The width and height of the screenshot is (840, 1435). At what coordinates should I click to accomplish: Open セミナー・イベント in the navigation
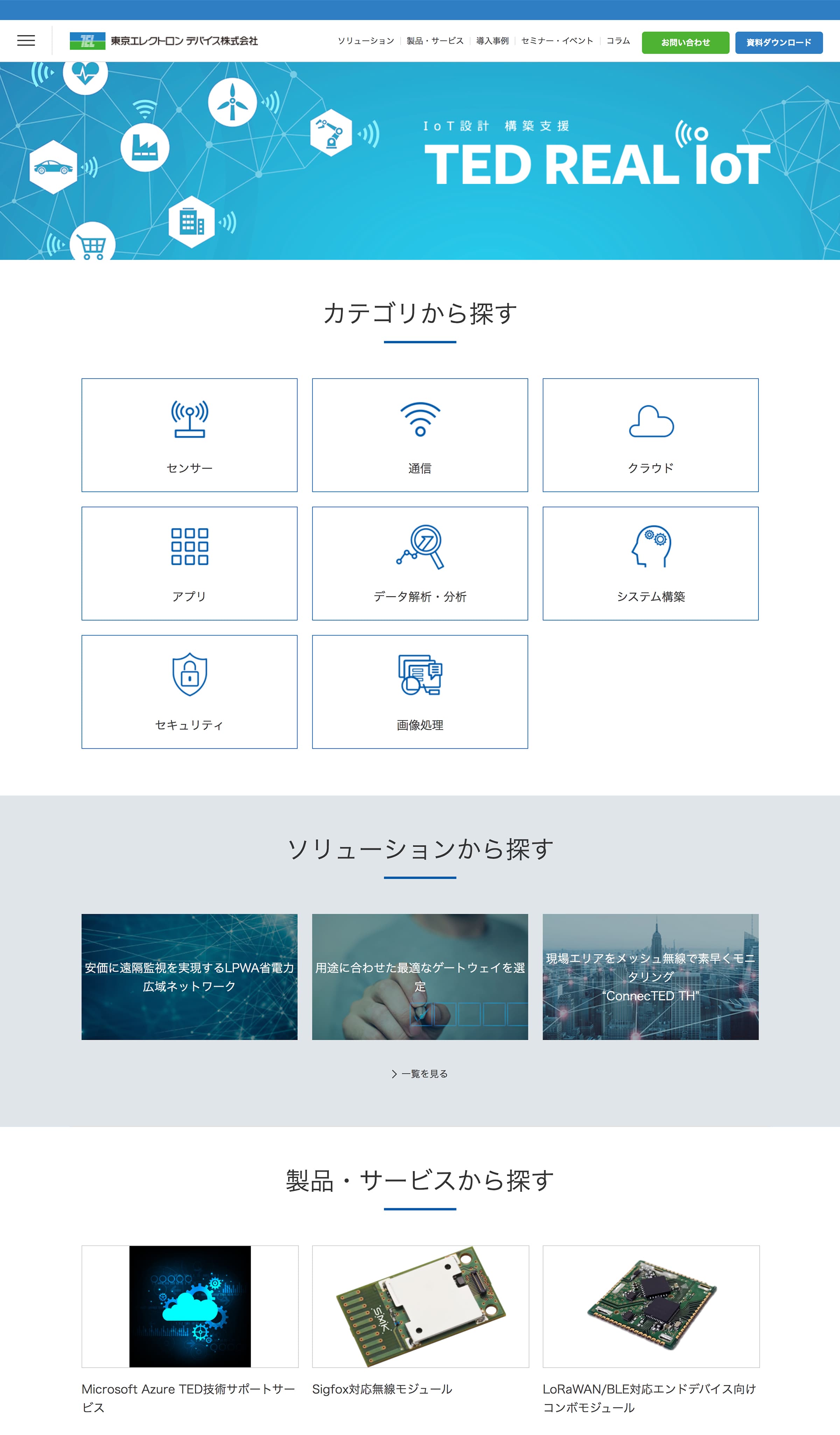557,41
